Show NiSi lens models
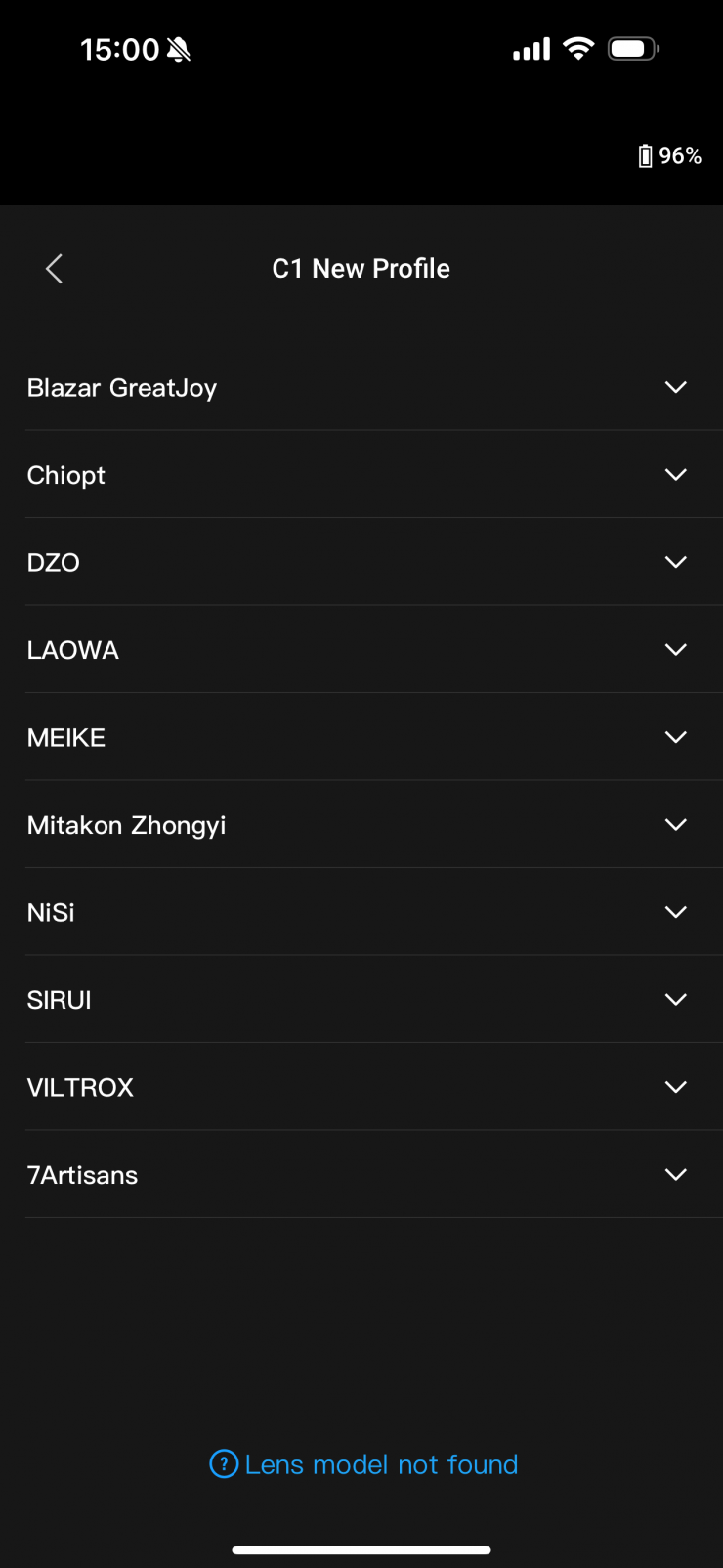 tap(675, 912)
